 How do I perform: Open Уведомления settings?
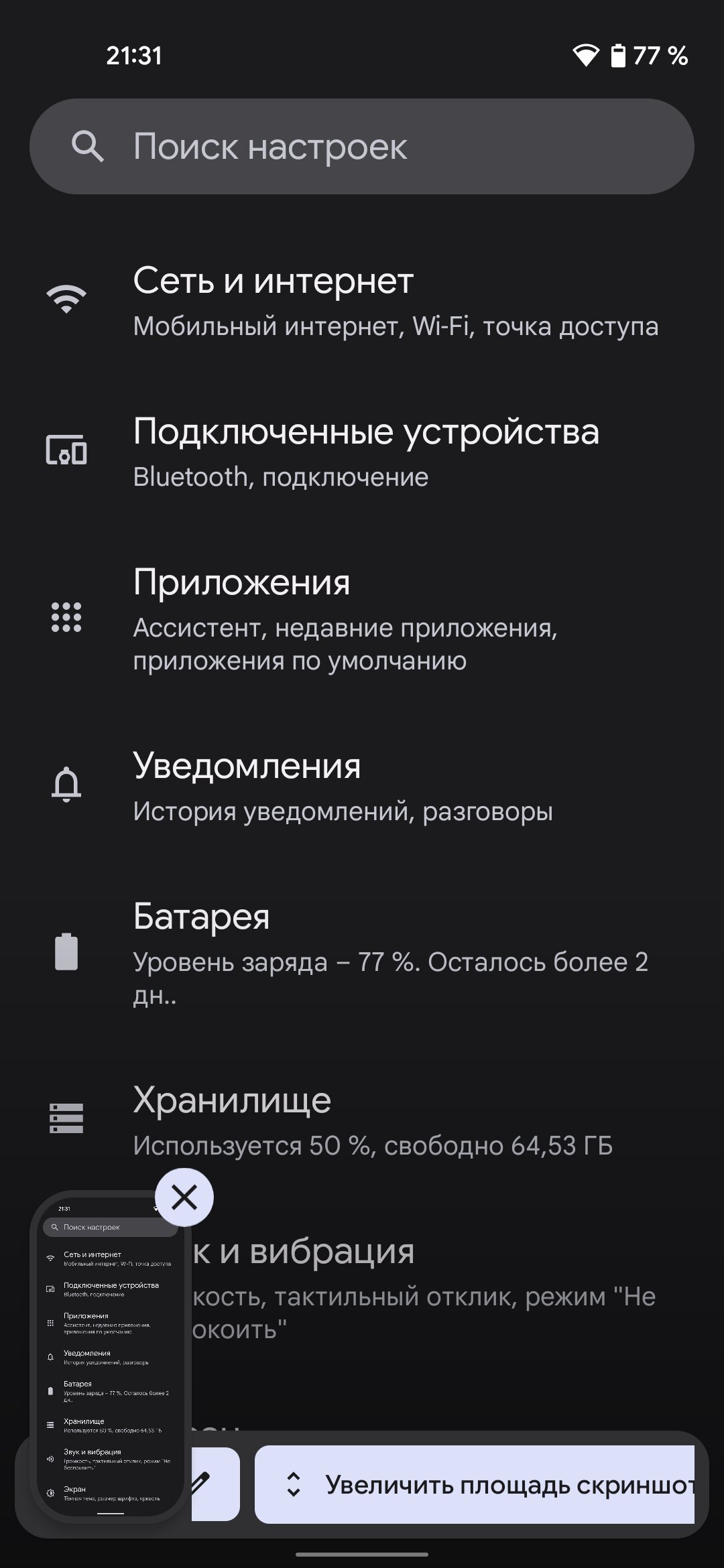tap(362, 786)
